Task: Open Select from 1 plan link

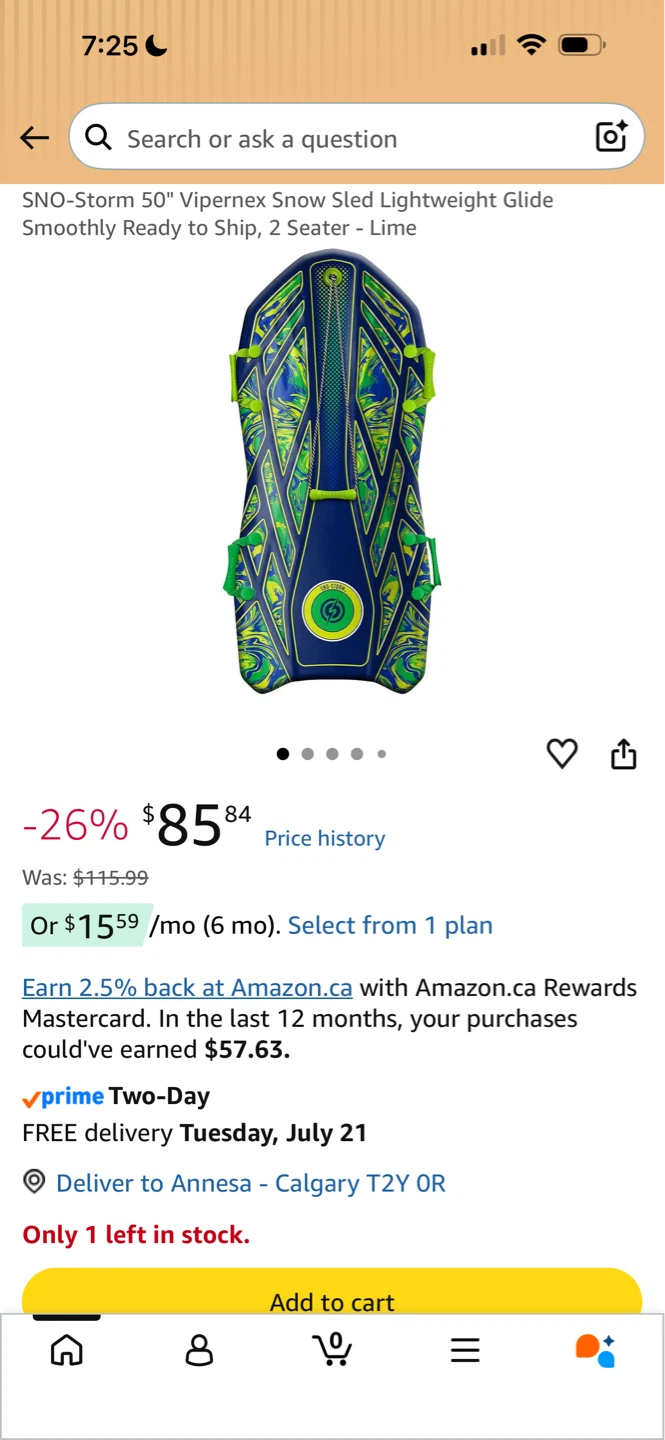Action: pos(390,925)
